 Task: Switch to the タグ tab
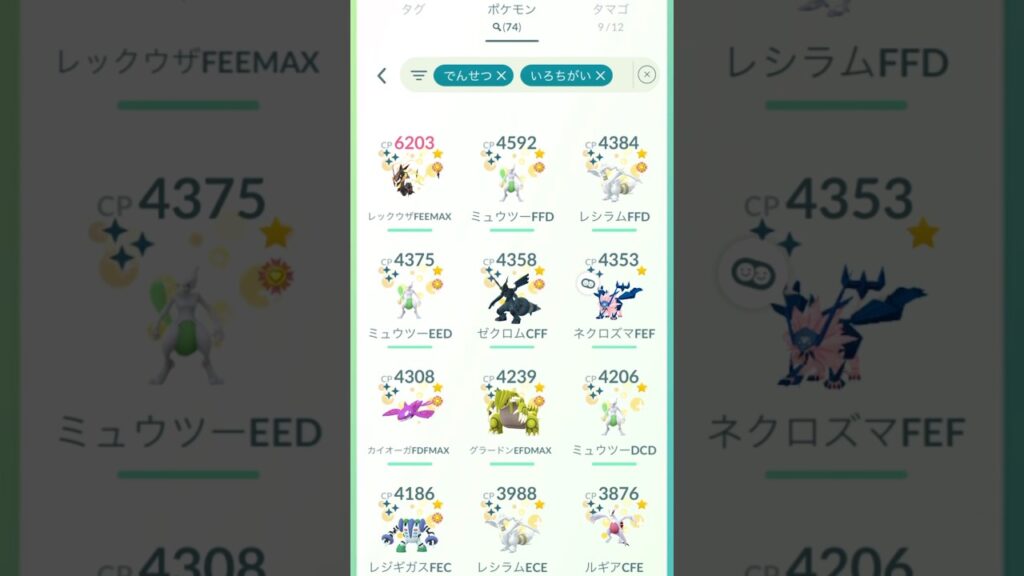click(412, 10)
